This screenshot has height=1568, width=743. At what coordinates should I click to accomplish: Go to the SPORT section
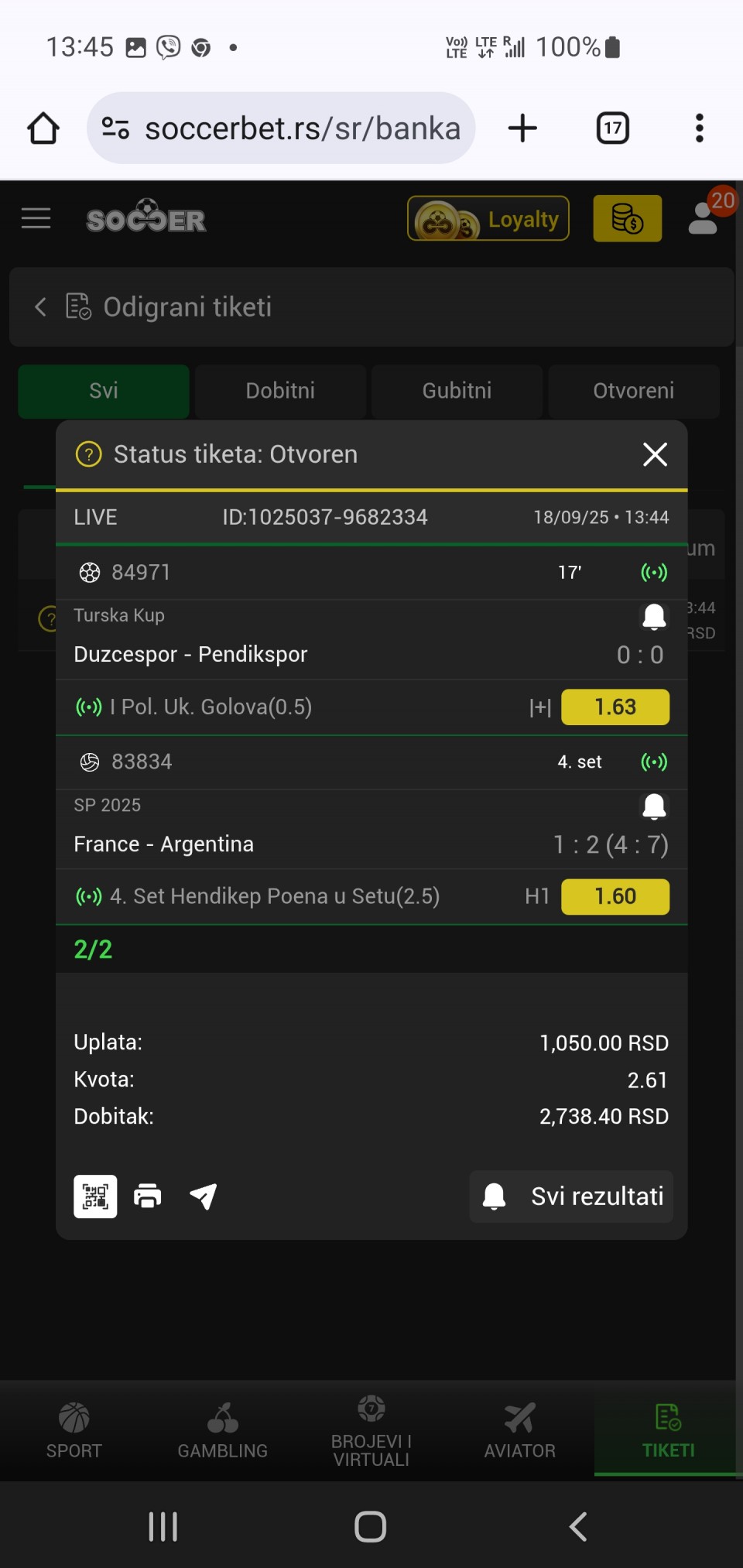pyautogui.click(x=74, y=1431)
